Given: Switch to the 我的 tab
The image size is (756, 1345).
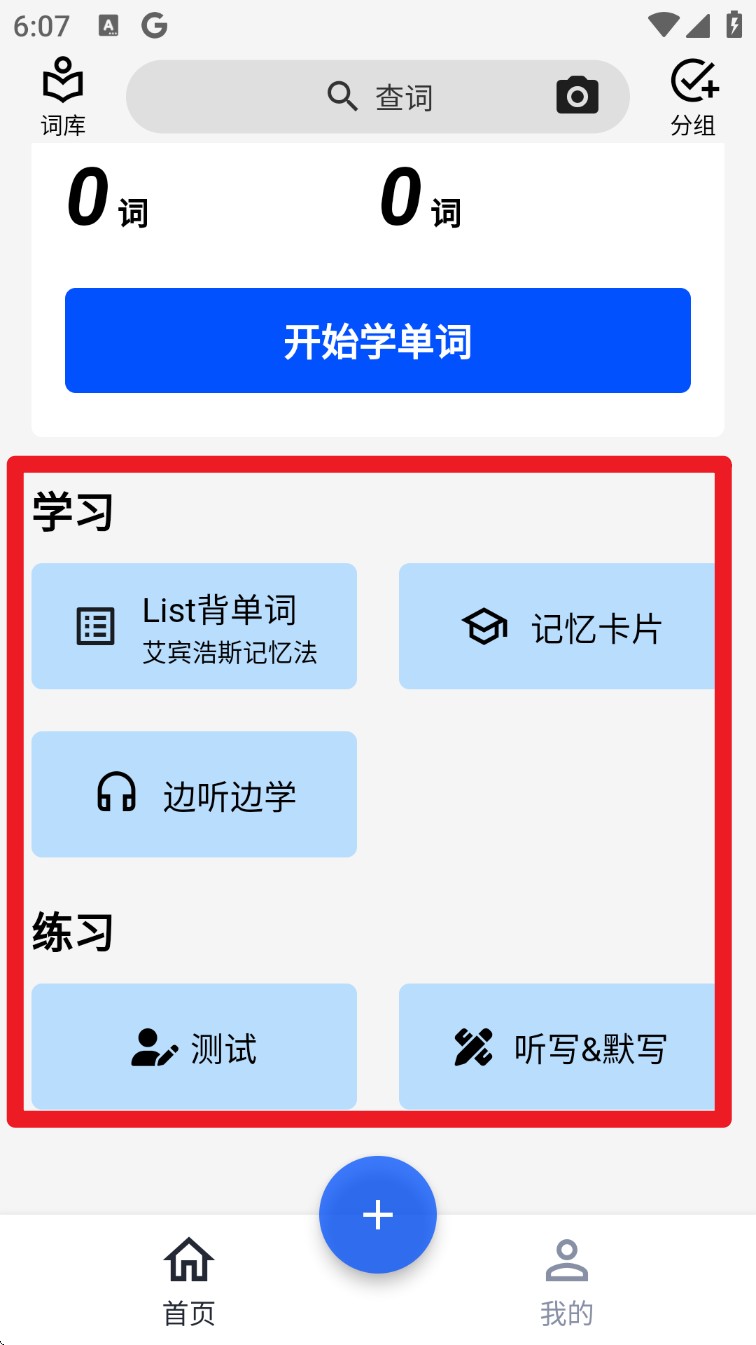Looking at the screenshot, I should [x=567, y=1282].
